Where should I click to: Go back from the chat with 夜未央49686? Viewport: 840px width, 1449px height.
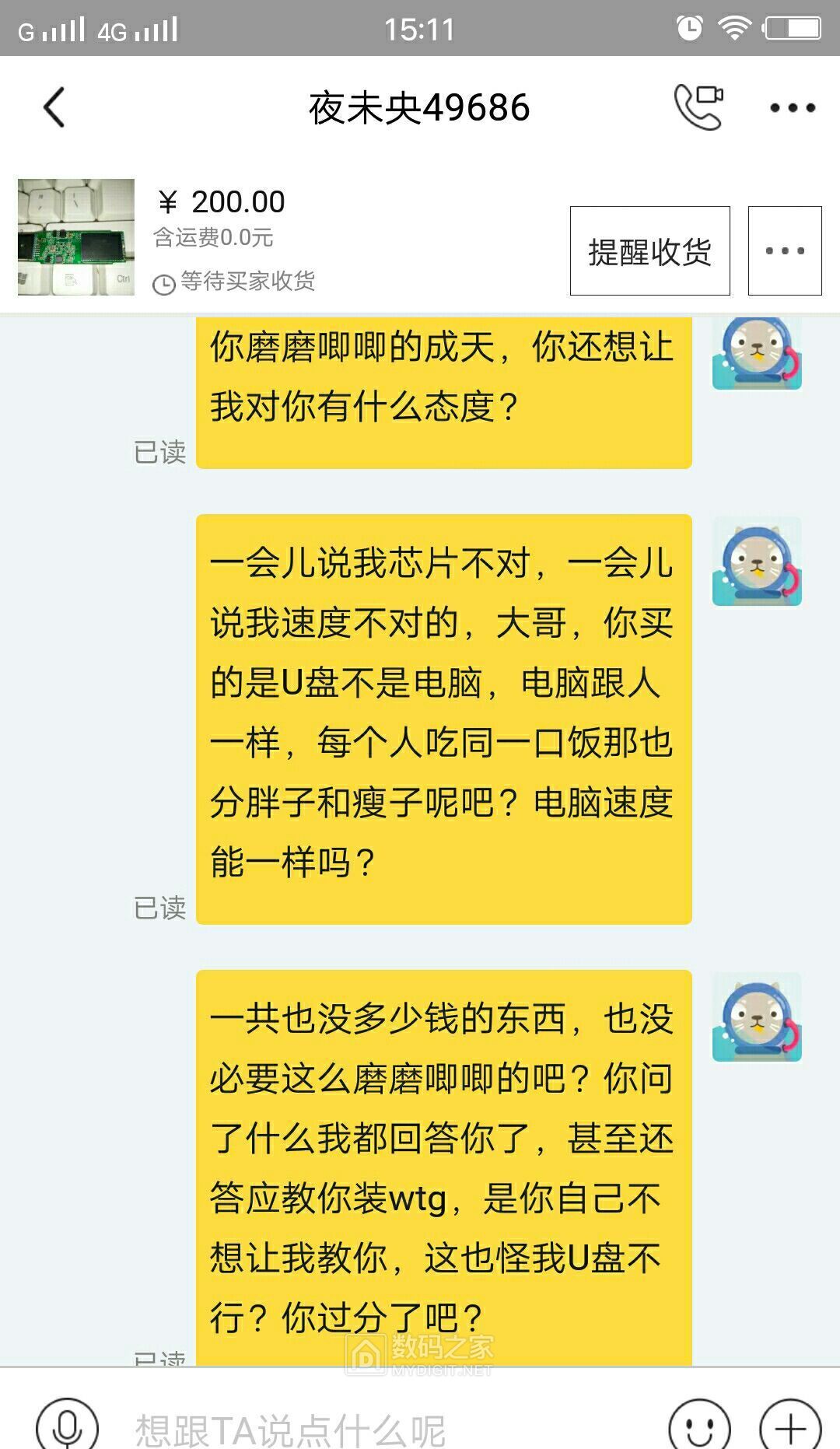point(54,107)
